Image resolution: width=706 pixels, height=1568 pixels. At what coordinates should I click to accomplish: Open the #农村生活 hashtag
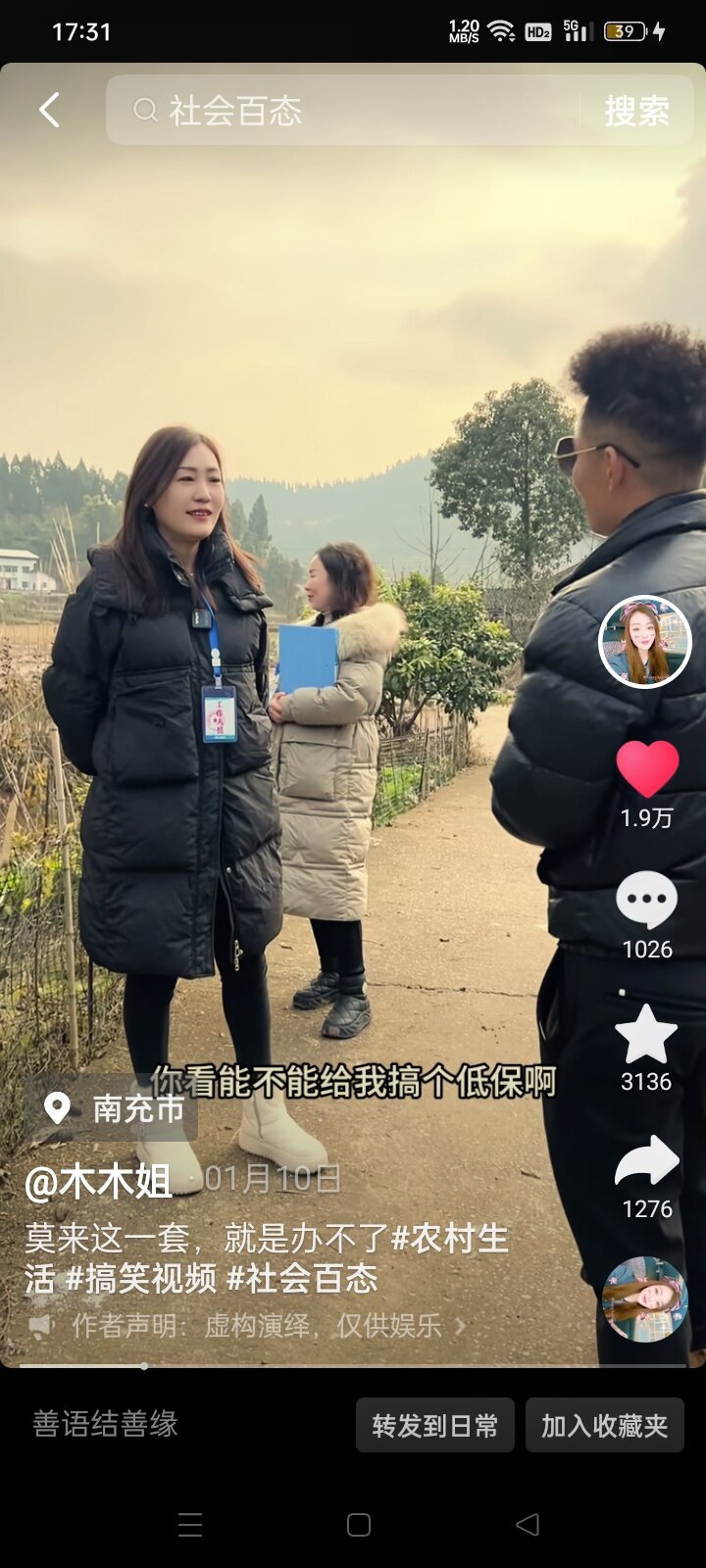(450, 1239)
